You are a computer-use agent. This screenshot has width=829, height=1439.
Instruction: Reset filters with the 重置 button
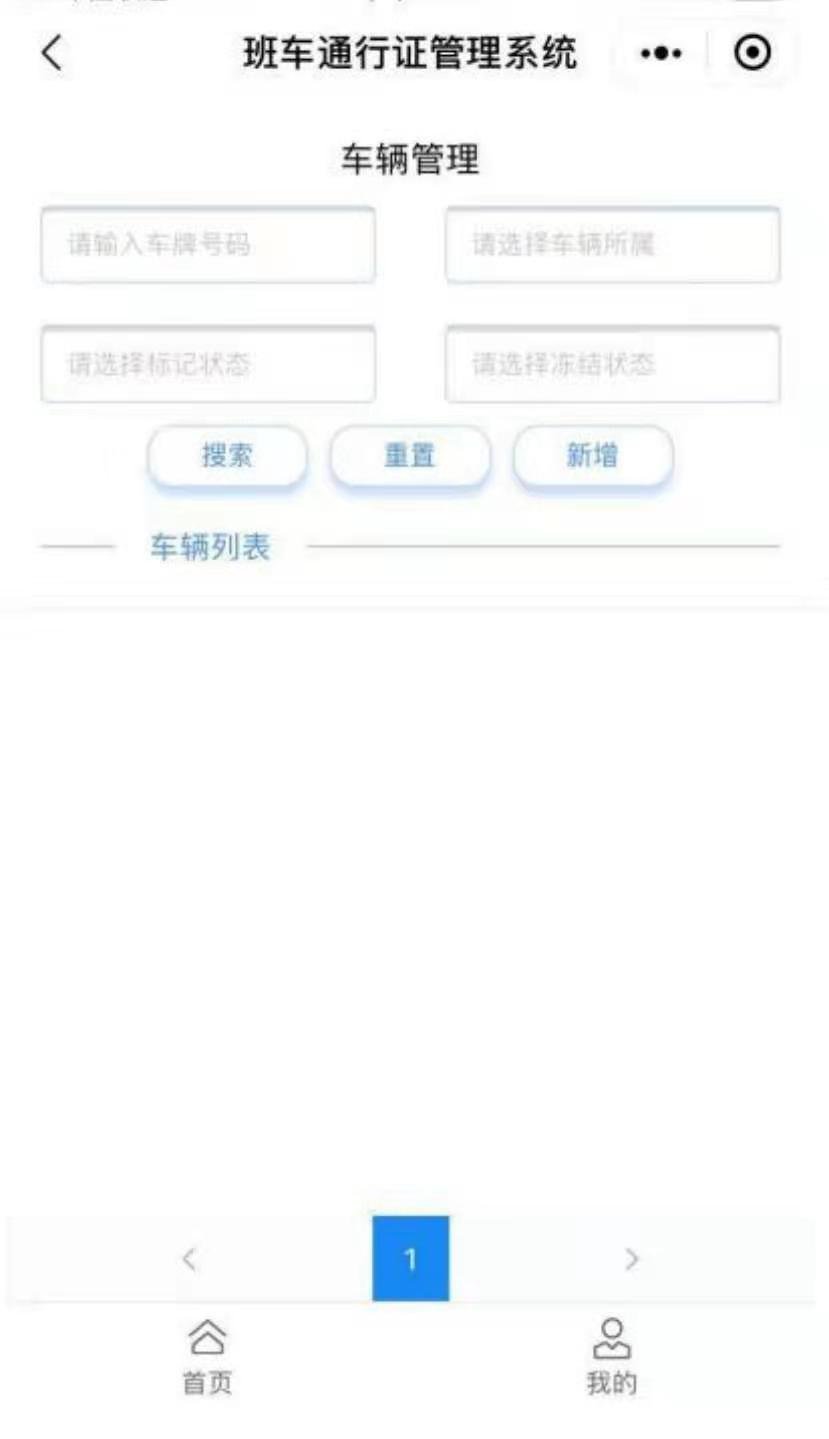[x=410, y=457]
